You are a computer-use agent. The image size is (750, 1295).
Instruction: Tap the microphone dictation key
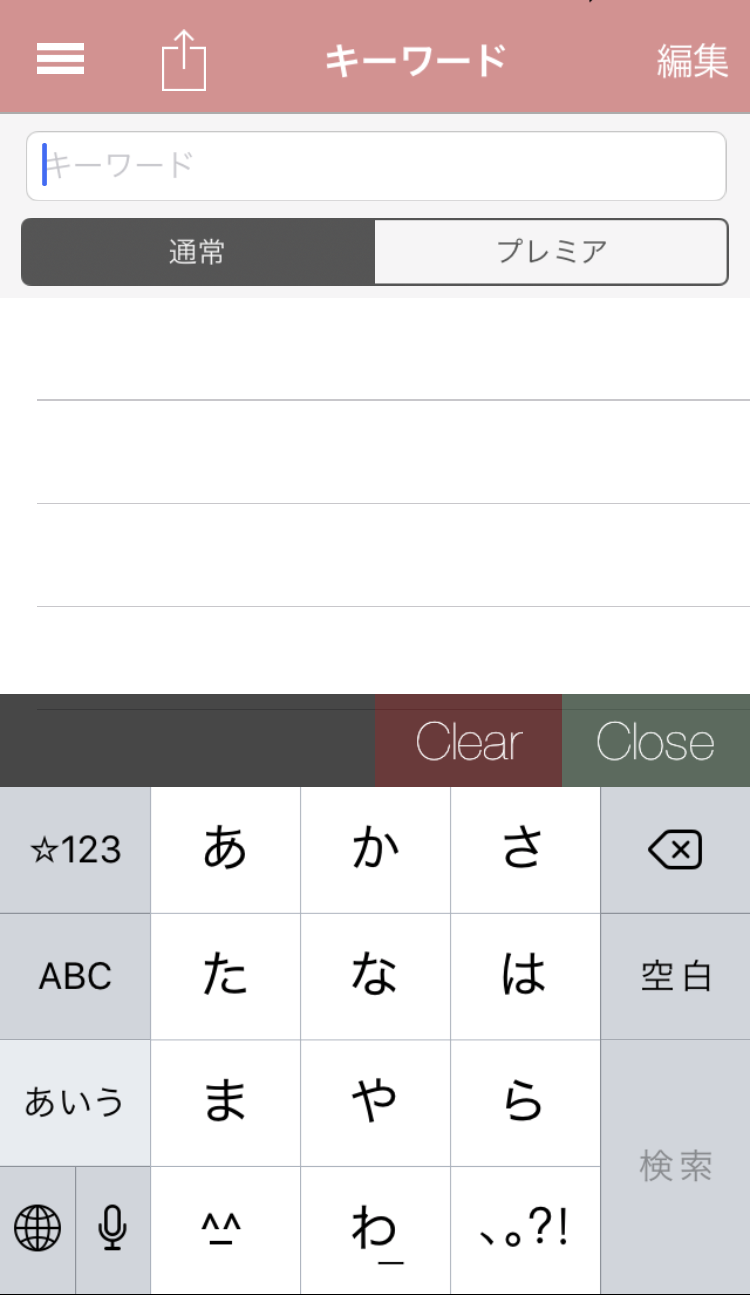tap(113, 1229)
